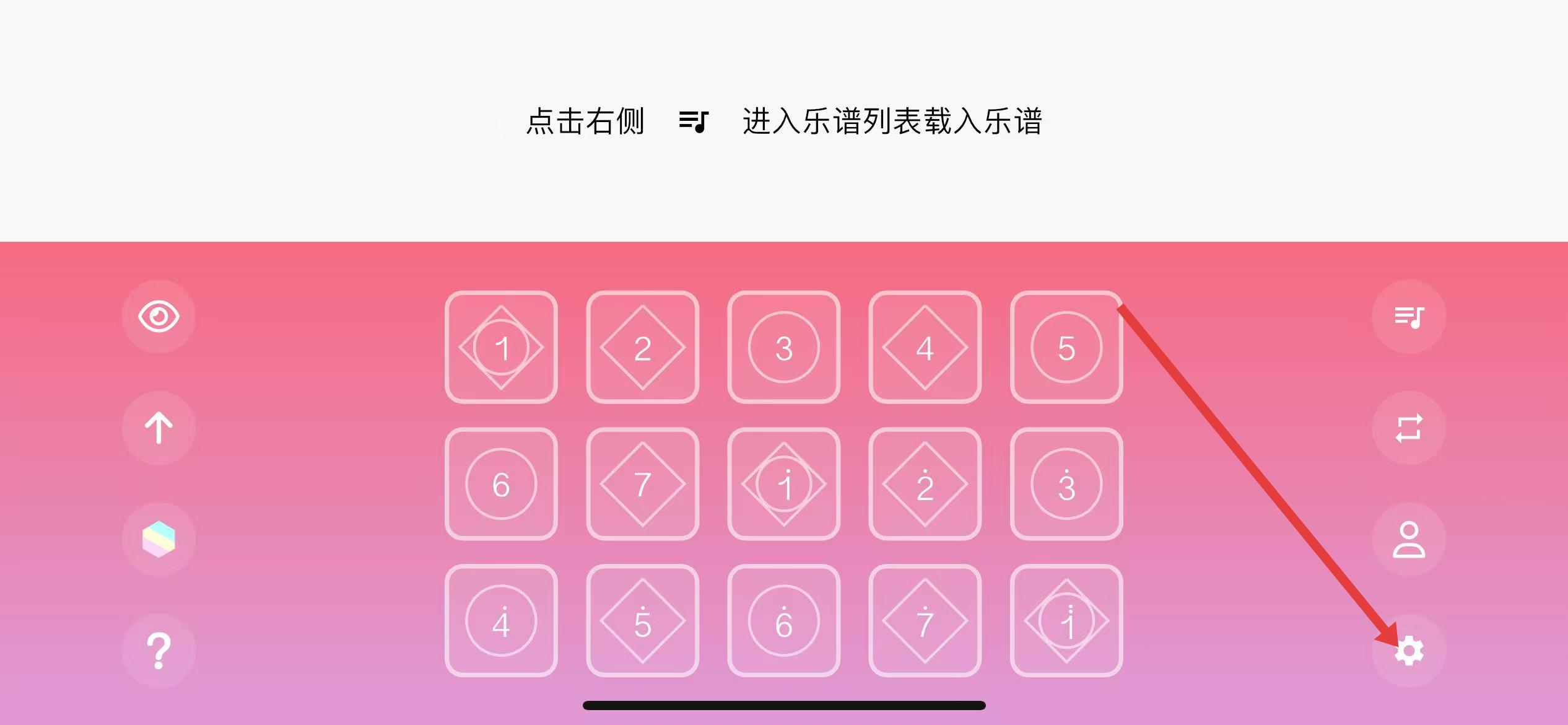Tap the eye visibility icon
Screen dimensions: 1568x725
[x=159, y=317]
